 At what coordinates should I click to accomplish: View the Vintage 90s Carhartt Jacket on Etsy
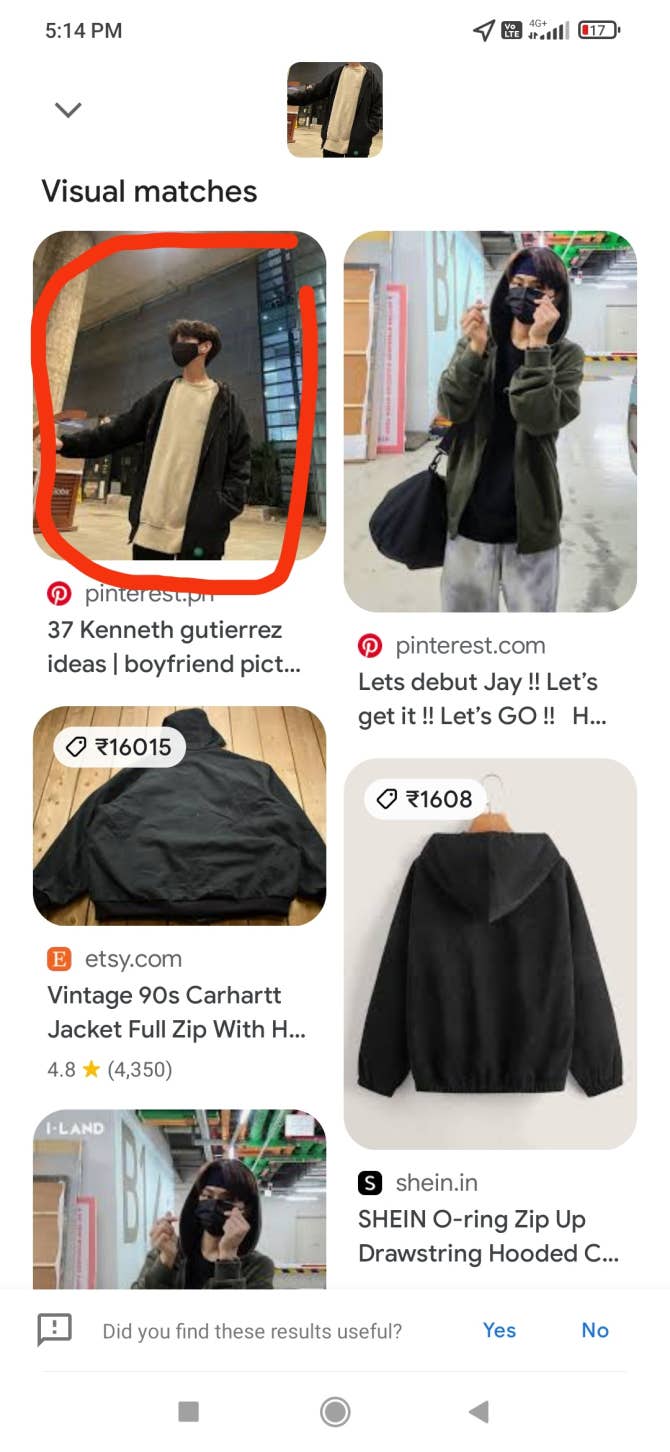[x=179, y=815]
